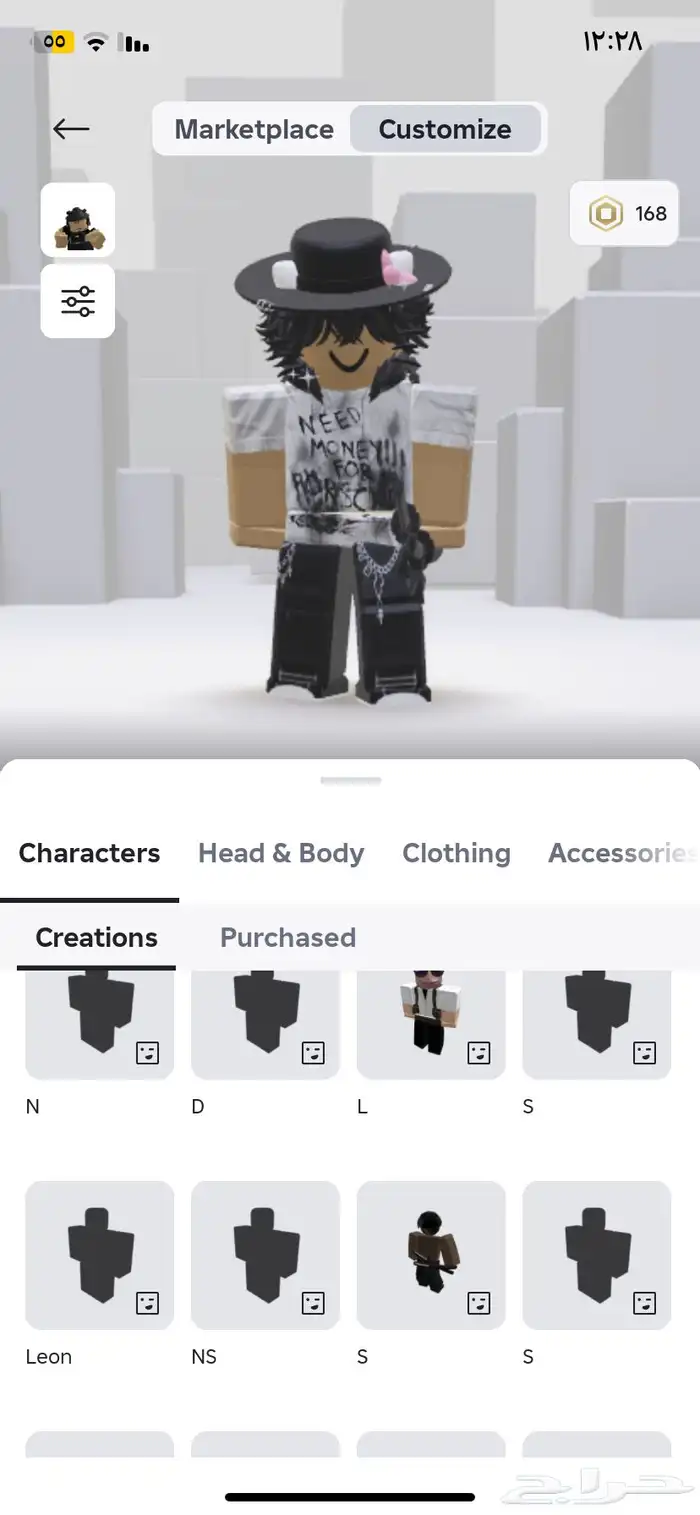Choose the character labeled D

coord(265,1025)
